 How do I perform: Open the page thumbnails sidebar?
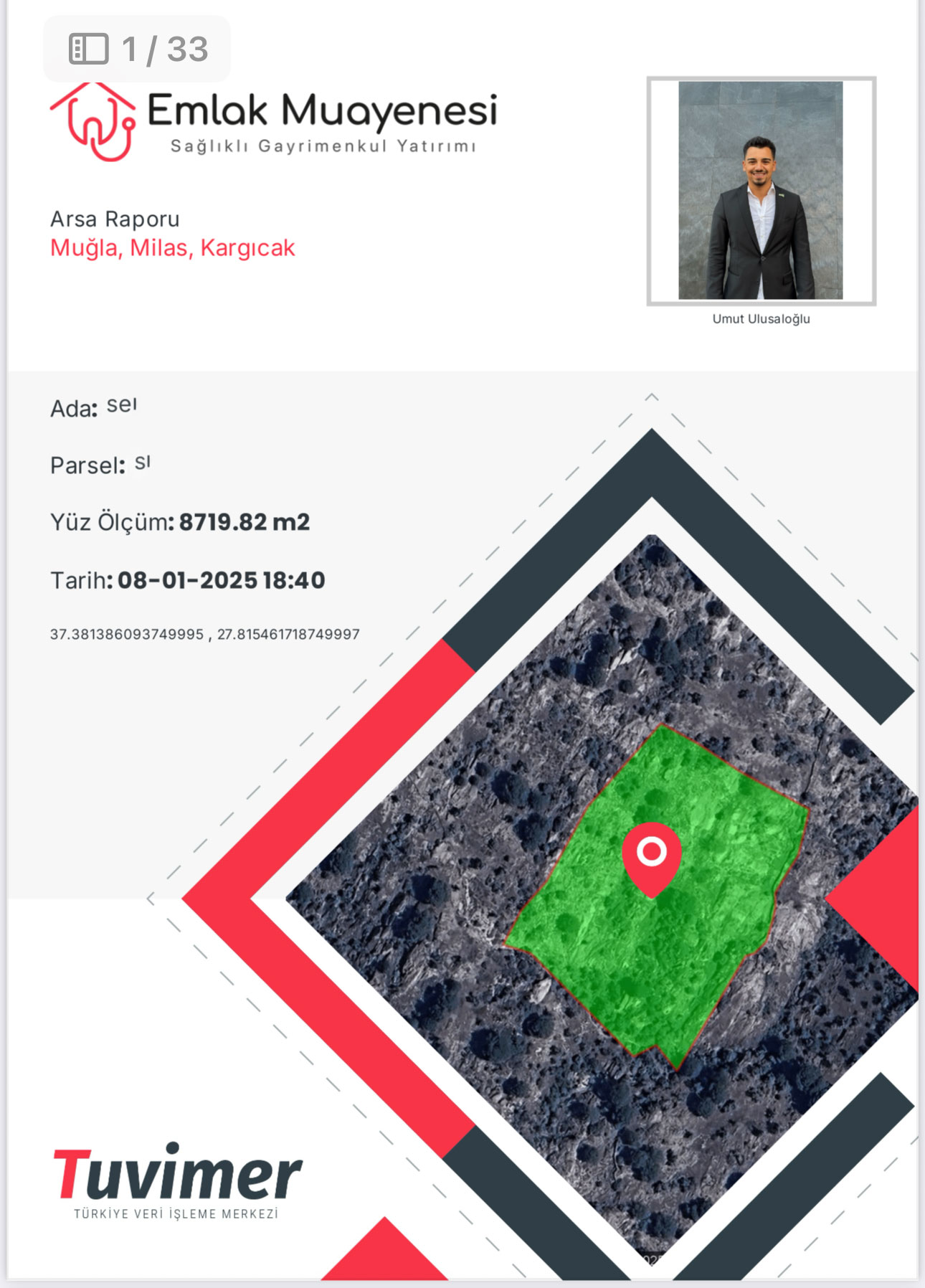click(x=88, y=49)
